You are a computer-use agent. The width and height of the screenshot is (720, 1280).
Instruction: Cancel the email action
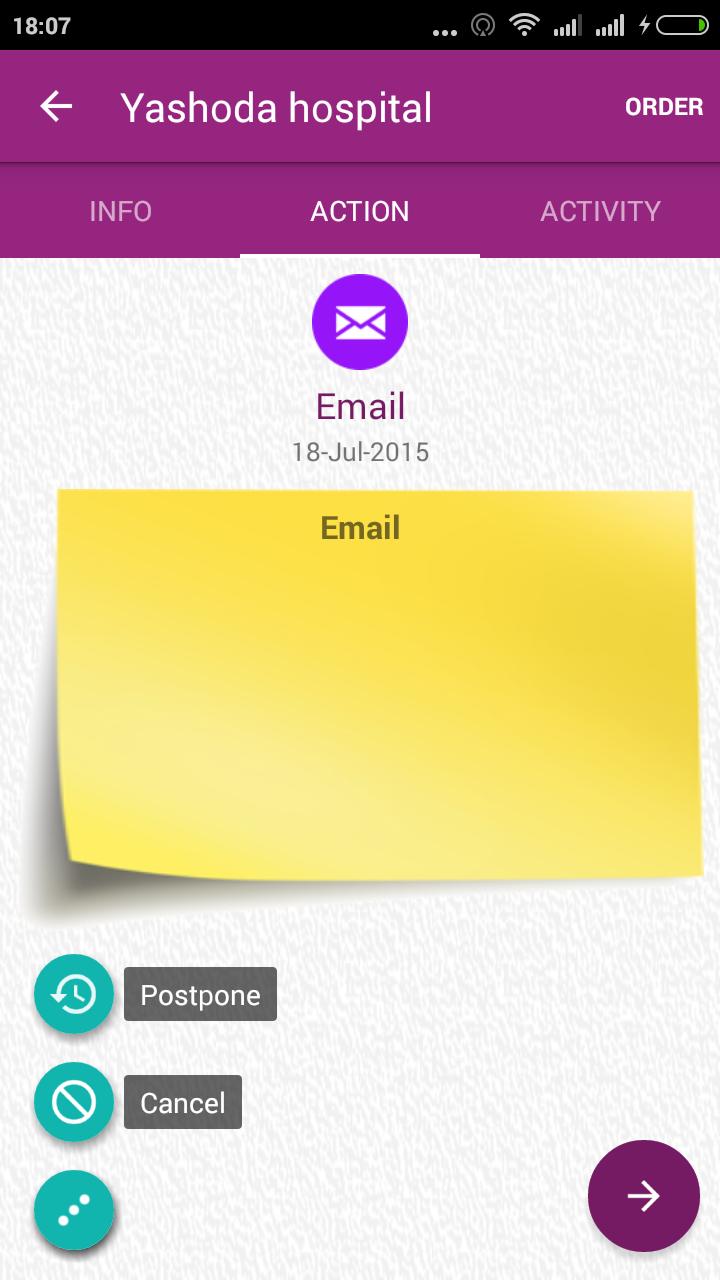point(74,1102)
